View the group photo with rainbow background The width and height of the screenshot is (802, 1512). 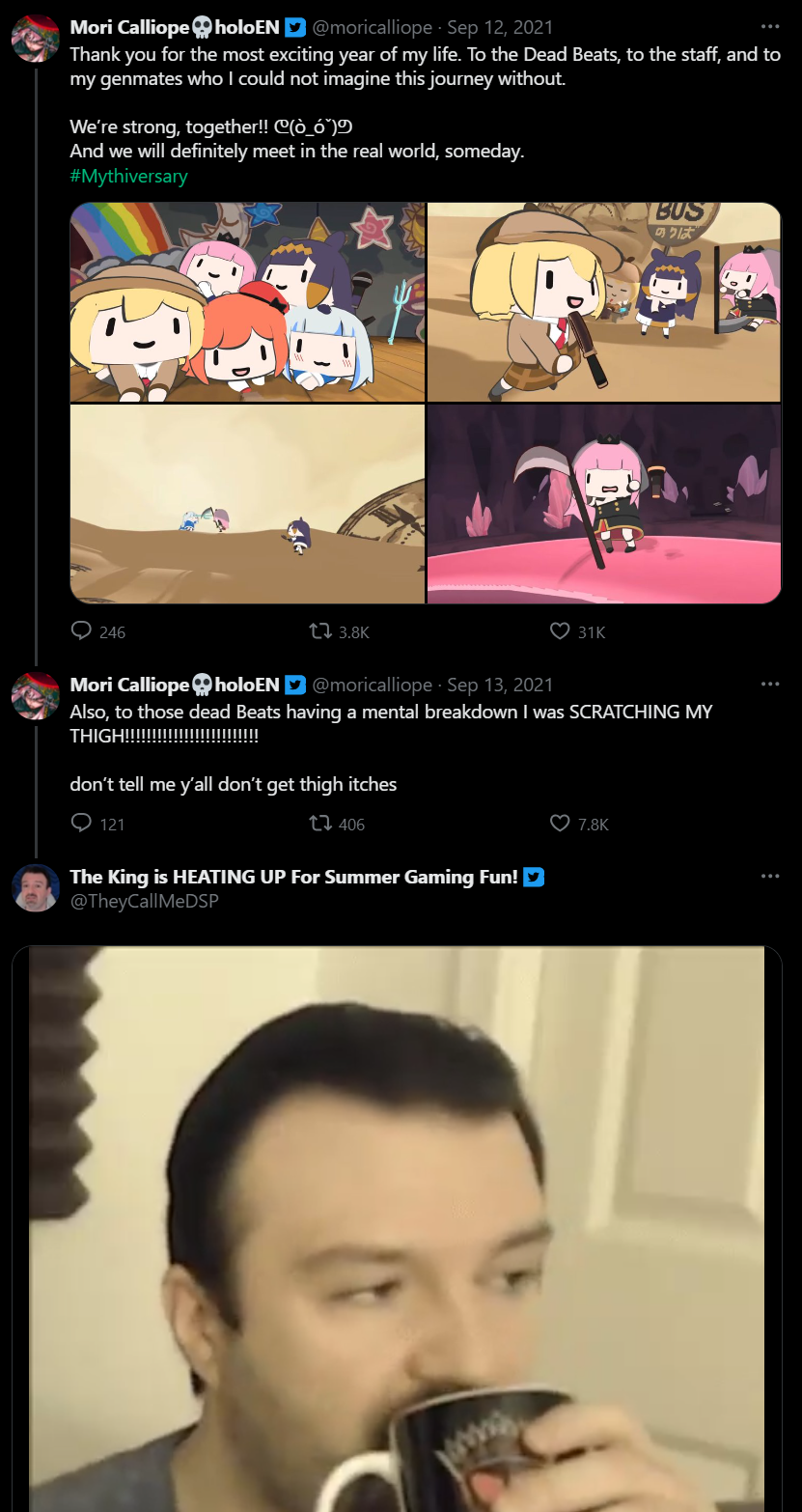tap(247, 301)
